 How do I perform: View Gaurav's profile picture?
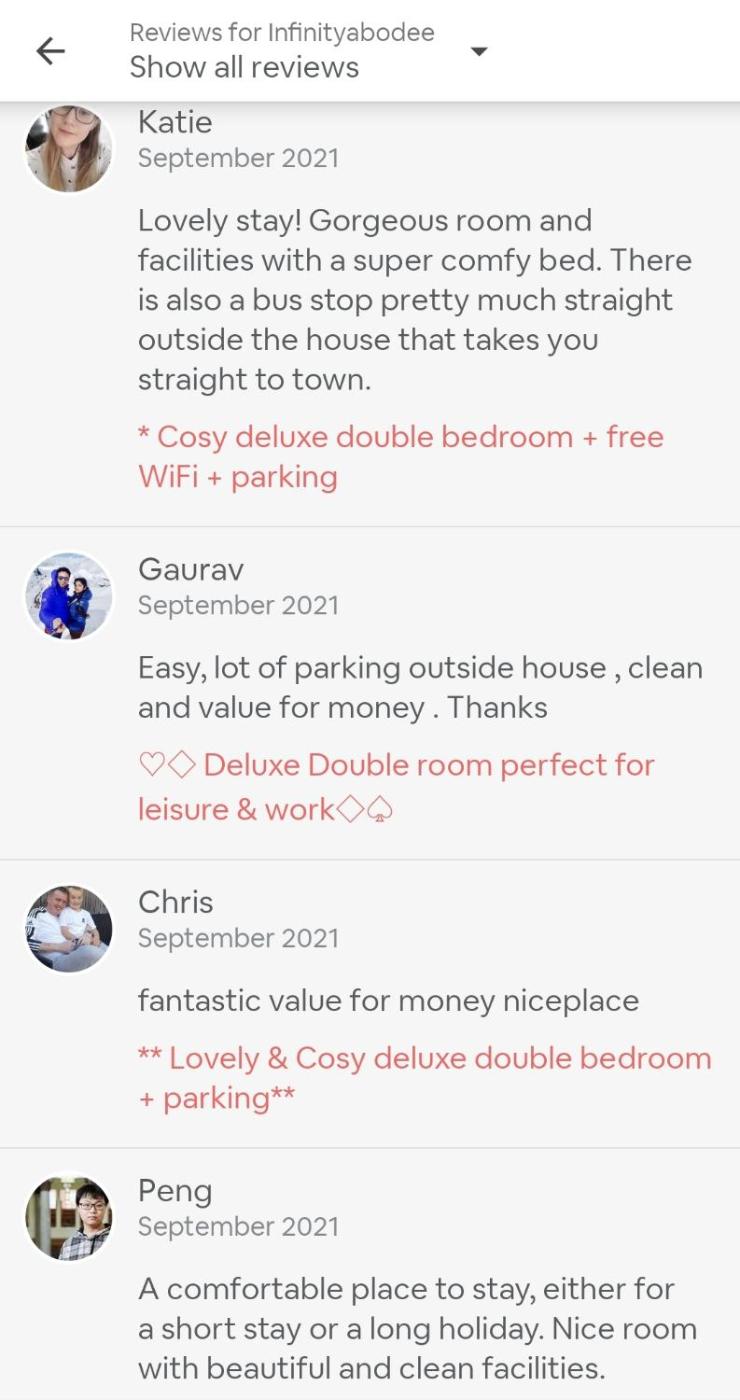69,596
